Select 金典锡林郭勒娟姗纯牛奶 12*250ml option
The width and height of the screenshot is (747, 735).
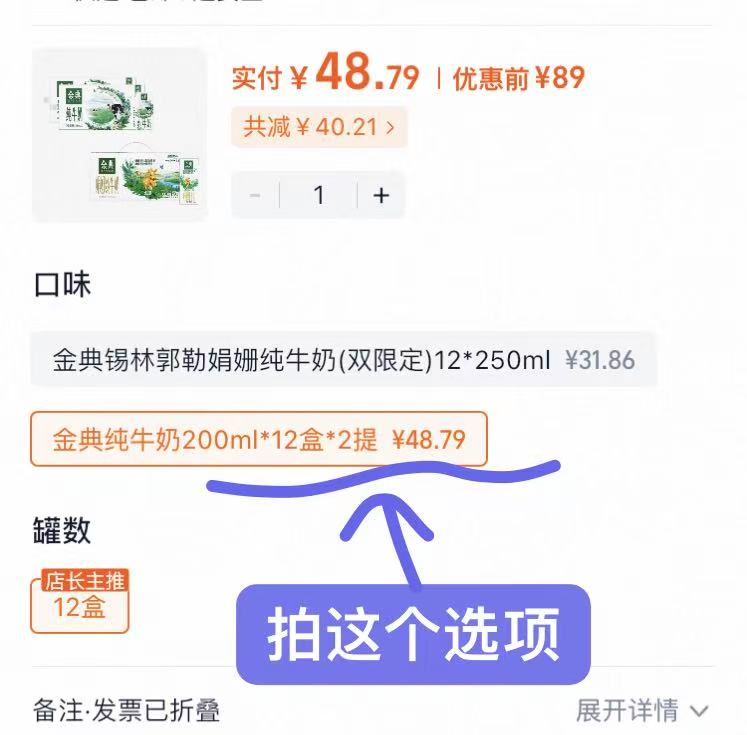(x=343, y=359)
